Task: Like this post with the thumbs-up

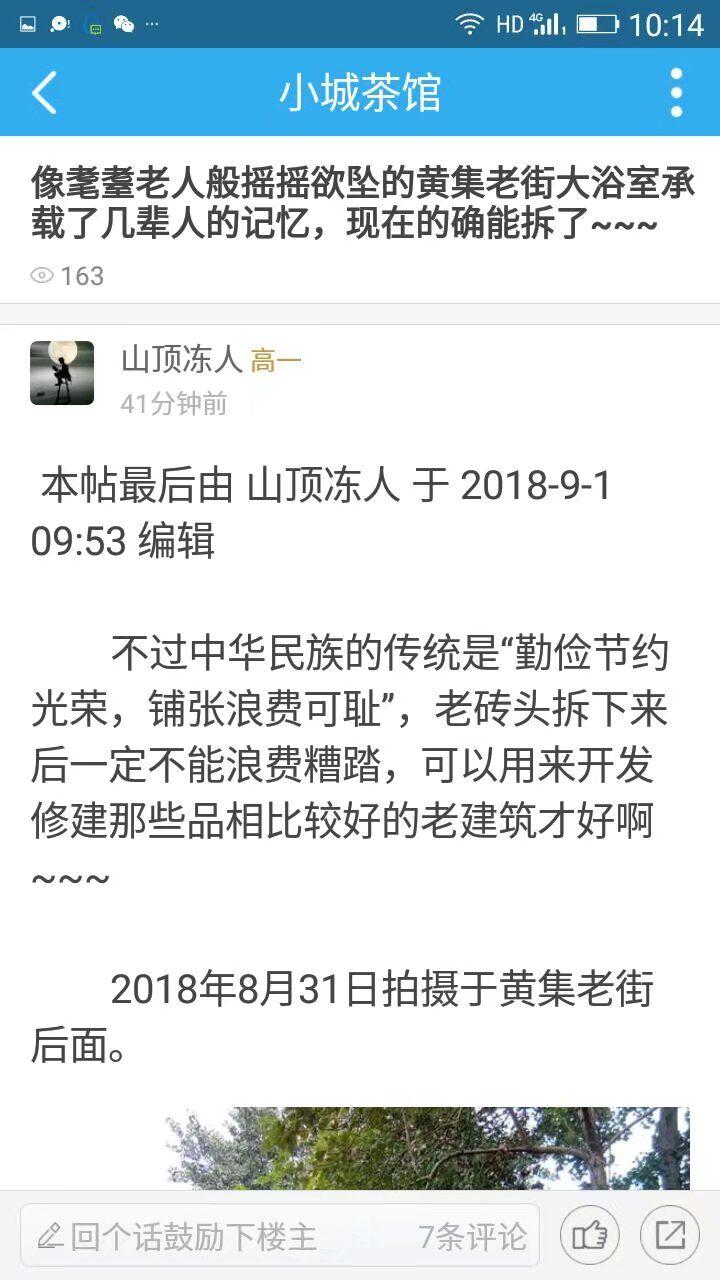Action: (x=589, y=1236)
